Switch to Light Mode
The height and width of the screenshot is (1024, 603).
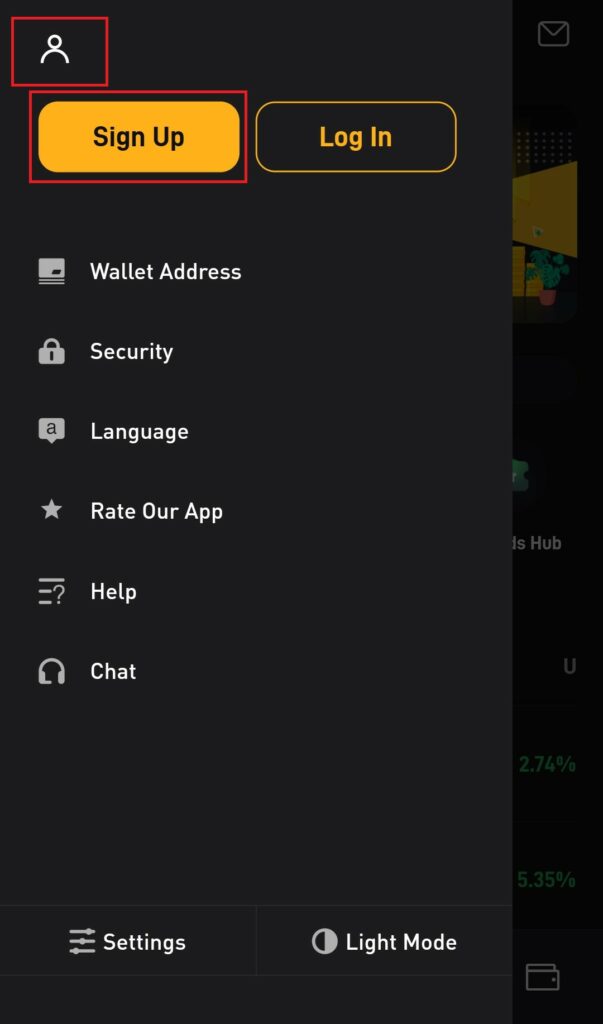[385, 942]
